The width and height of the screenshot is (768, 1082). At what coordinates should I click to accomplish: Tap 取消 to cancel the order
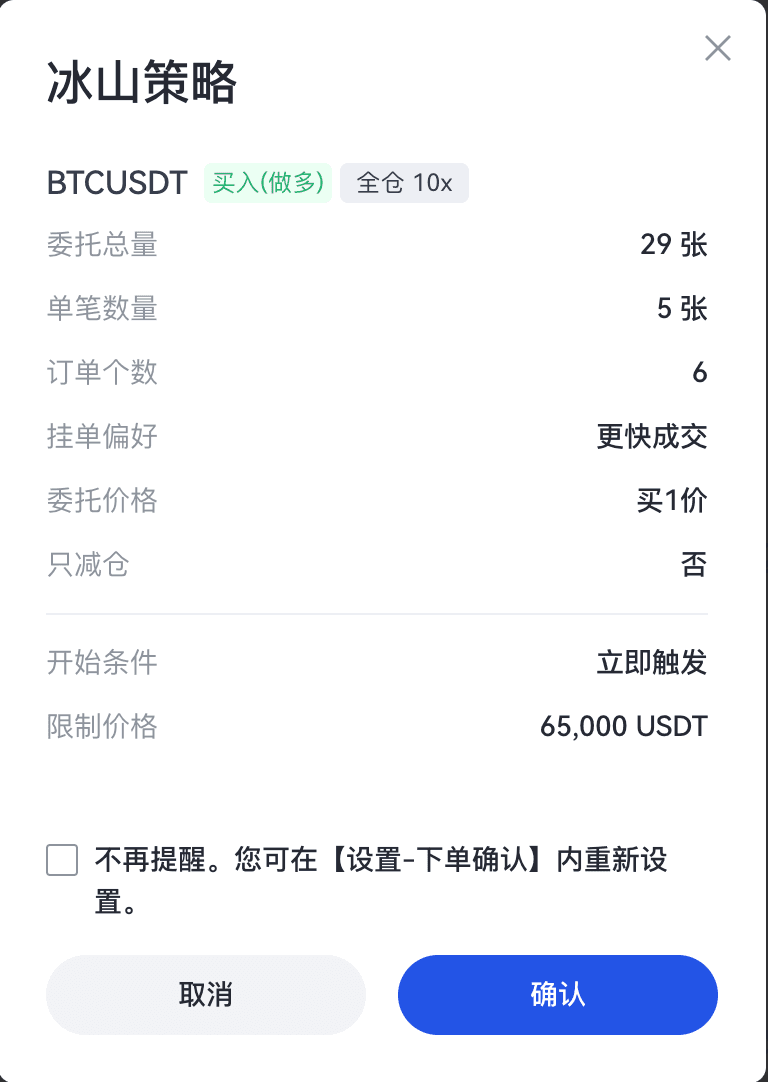(x=206, y=994)
